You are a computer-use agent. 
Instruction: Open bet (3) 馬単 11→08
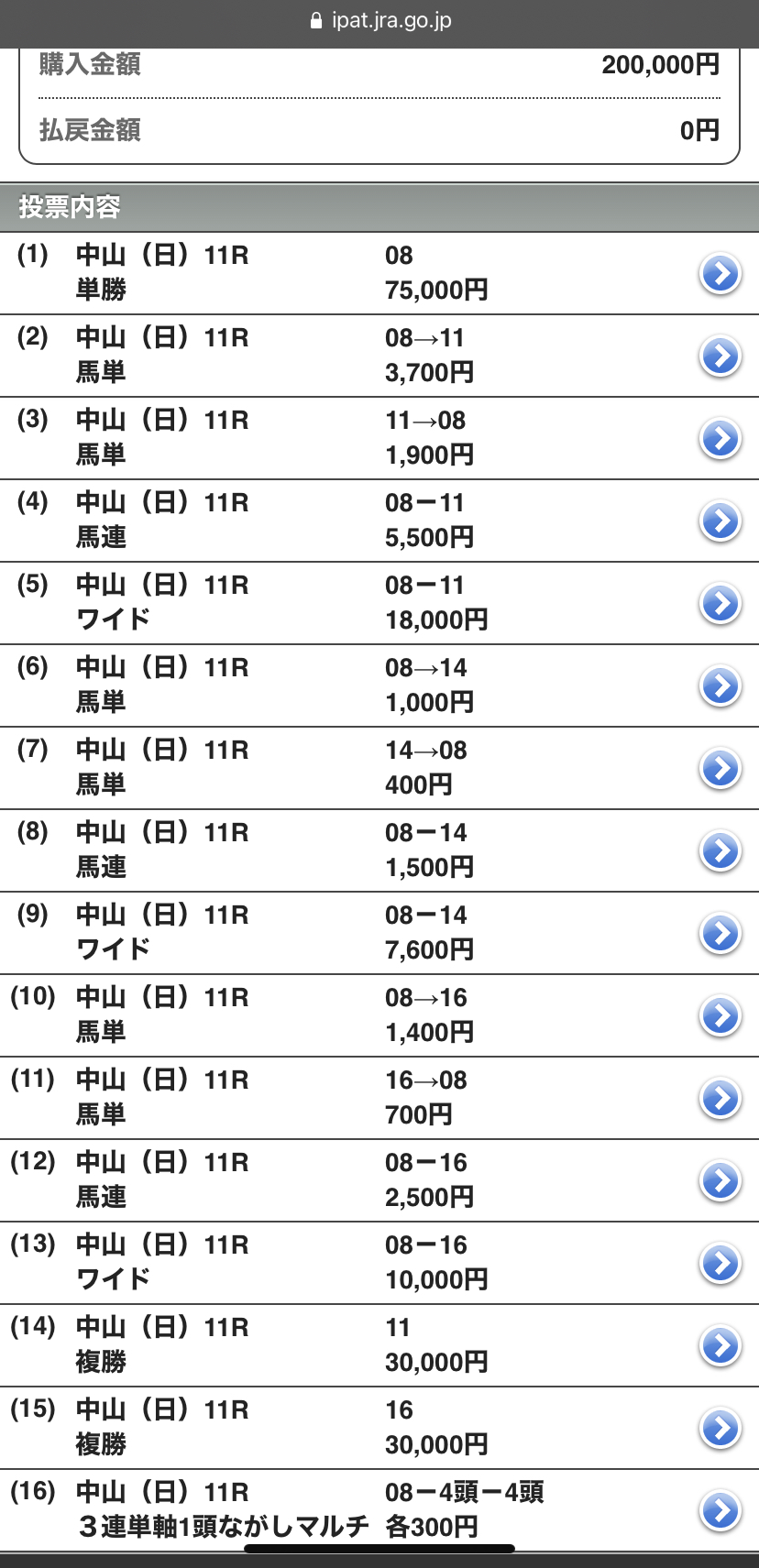click(x=379, y=438)
